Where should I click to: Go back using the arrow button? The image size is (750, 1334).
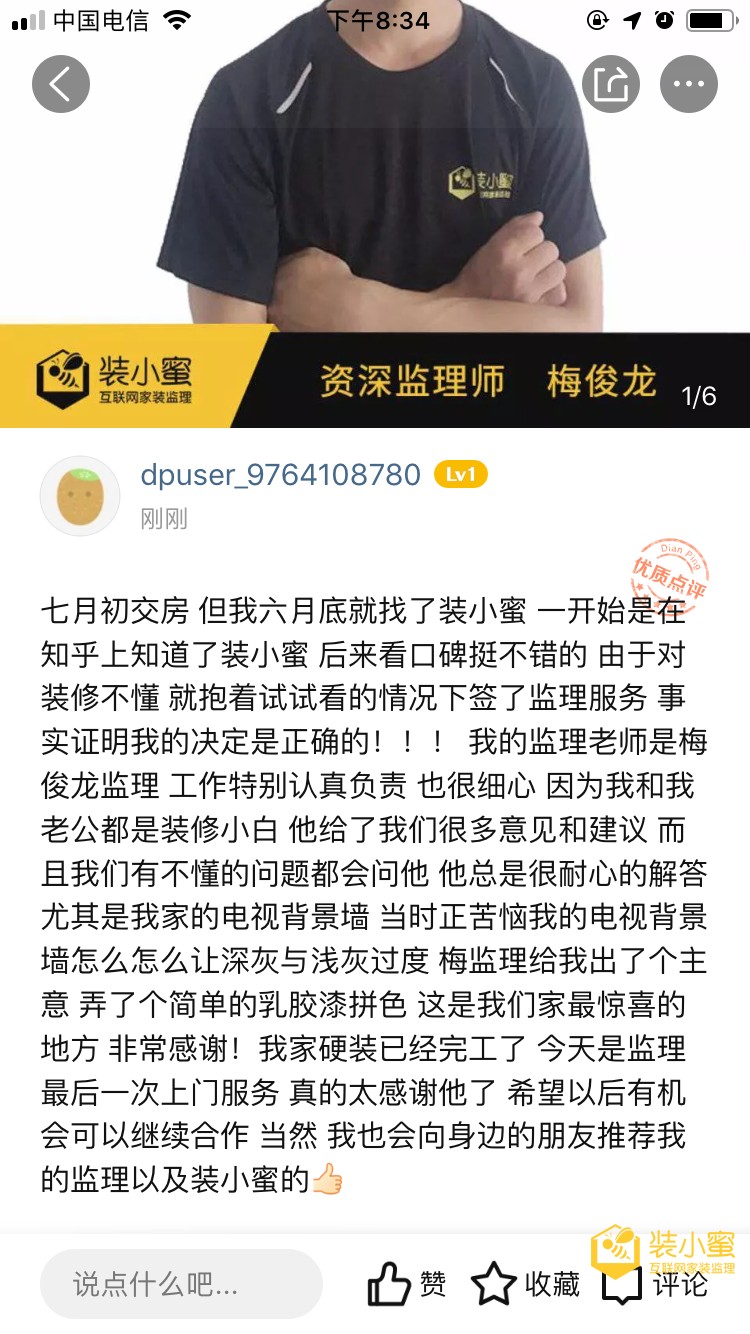(x=61, y=84)
